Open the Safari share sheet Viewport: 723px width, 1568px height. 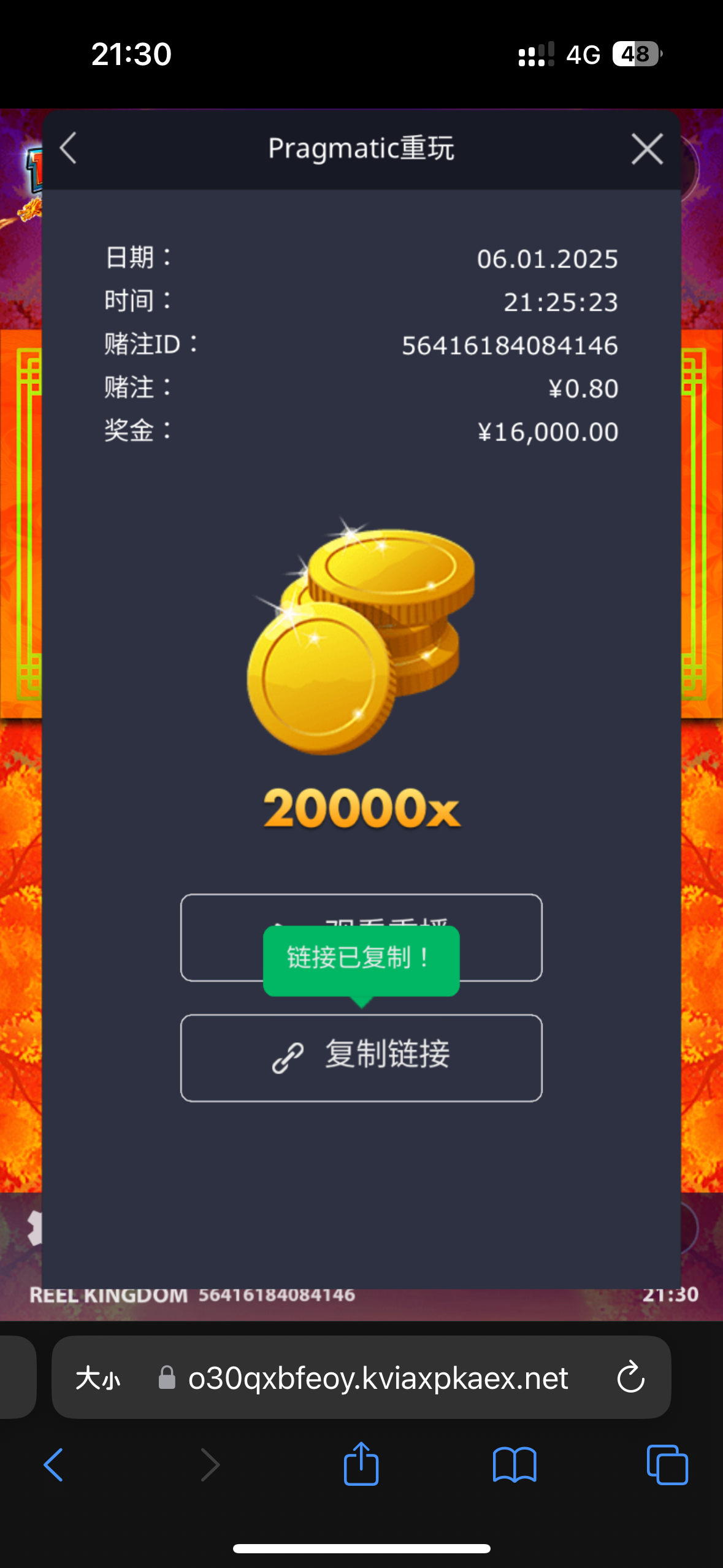coord(361,1464)
